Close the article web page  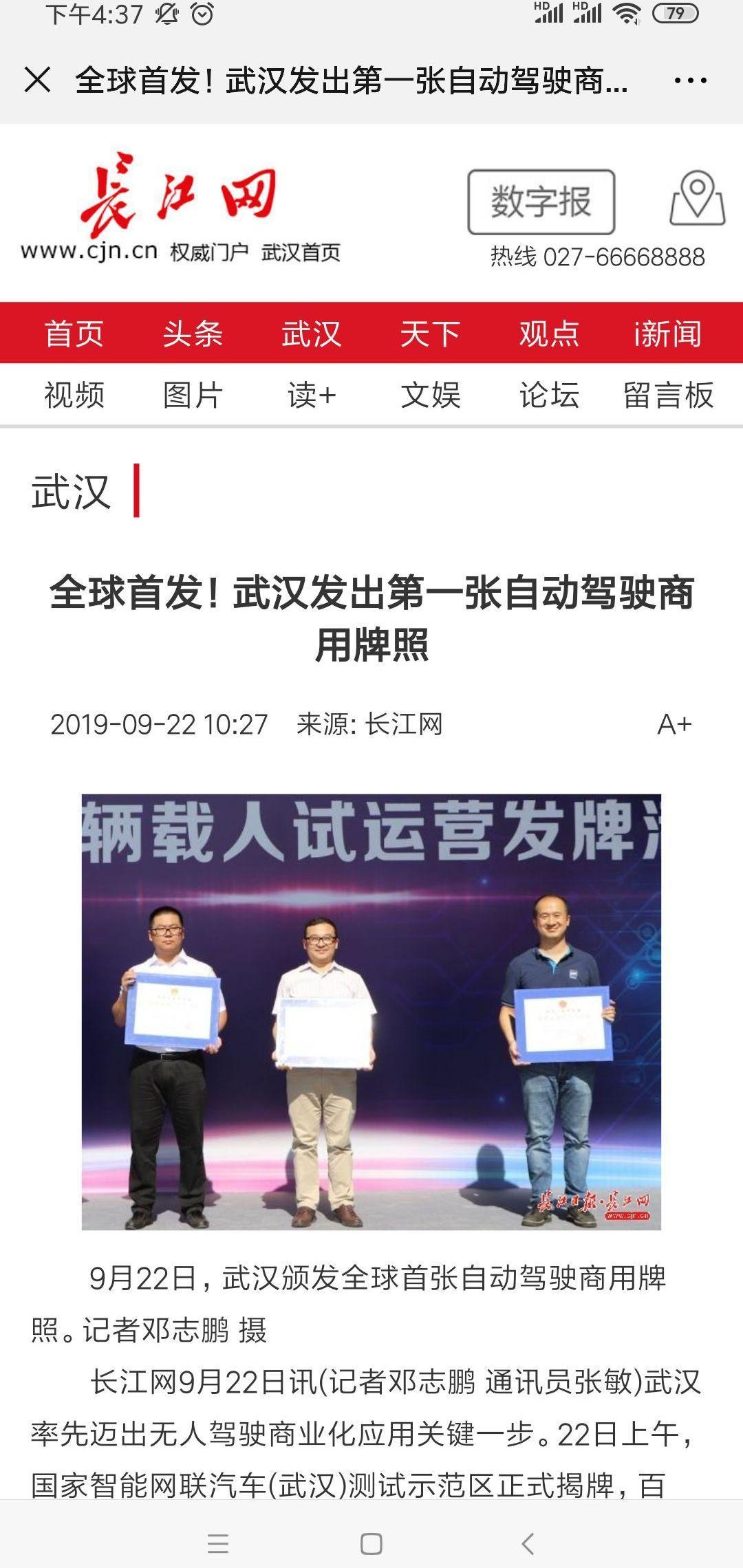pyautogui.click(x=37, y=80)
